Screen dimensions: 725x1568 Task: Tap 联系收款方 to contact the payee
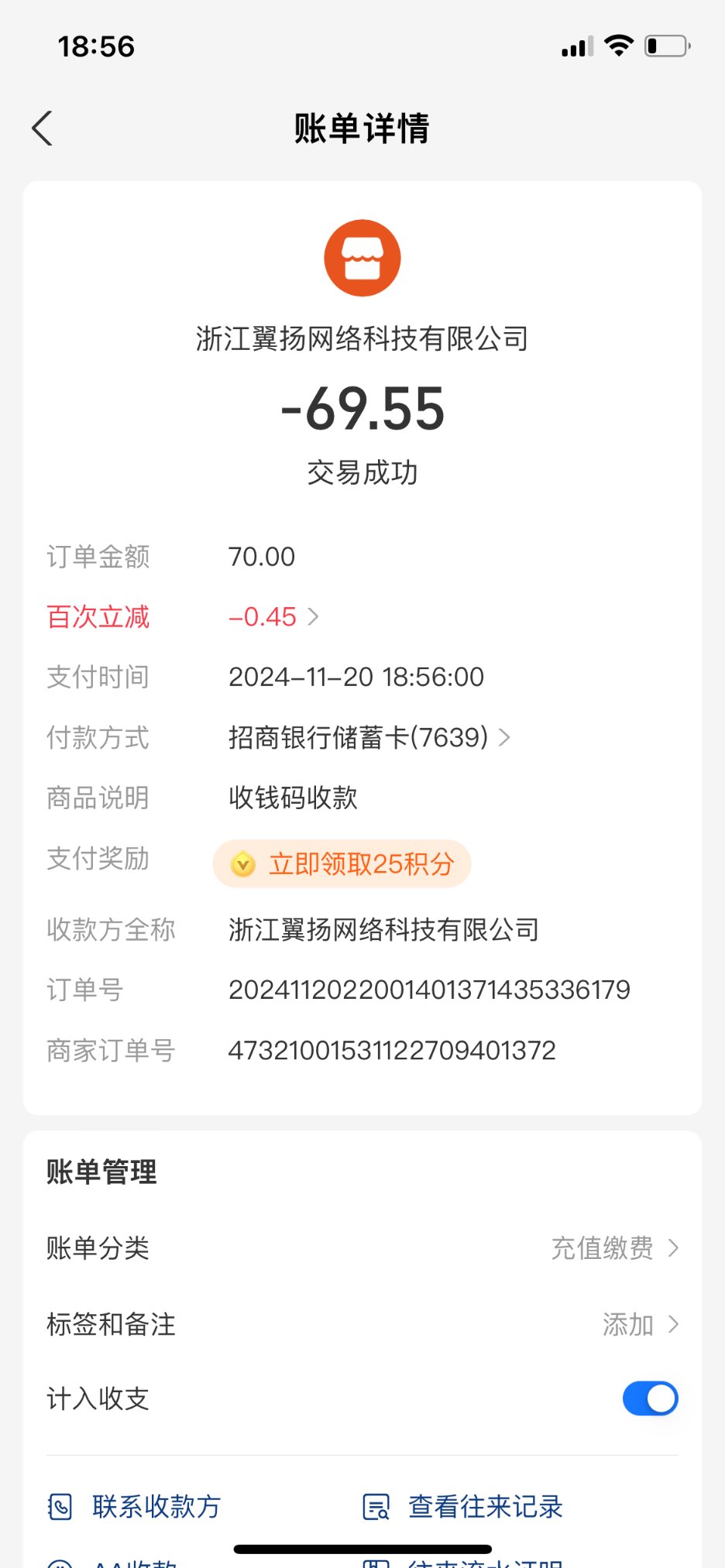[x=136, y=1507]
